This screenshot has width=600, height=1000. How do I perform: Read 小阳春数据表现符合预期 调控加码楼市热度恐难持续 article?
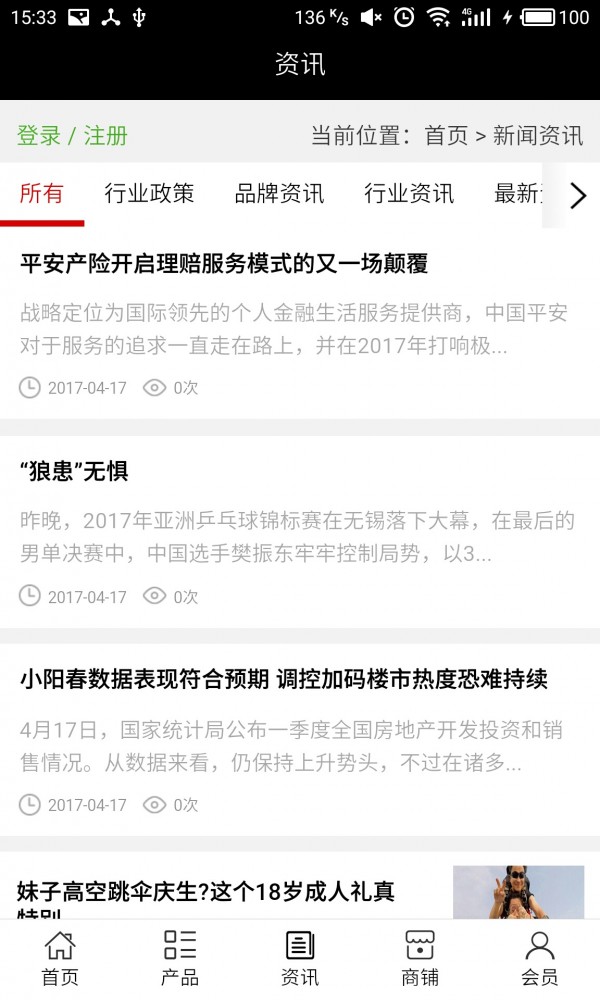pos(284,680)
